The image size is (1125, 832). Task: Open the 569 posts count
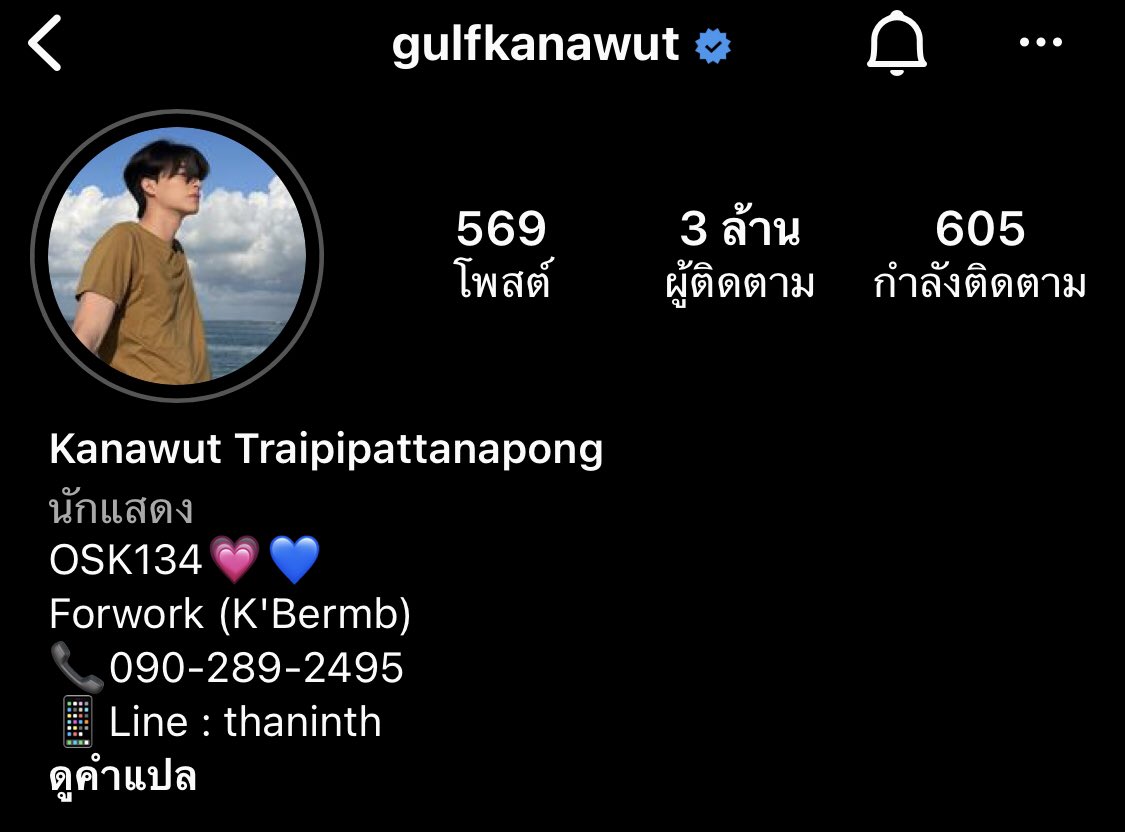pyautogui.click(x=501, y=254)
